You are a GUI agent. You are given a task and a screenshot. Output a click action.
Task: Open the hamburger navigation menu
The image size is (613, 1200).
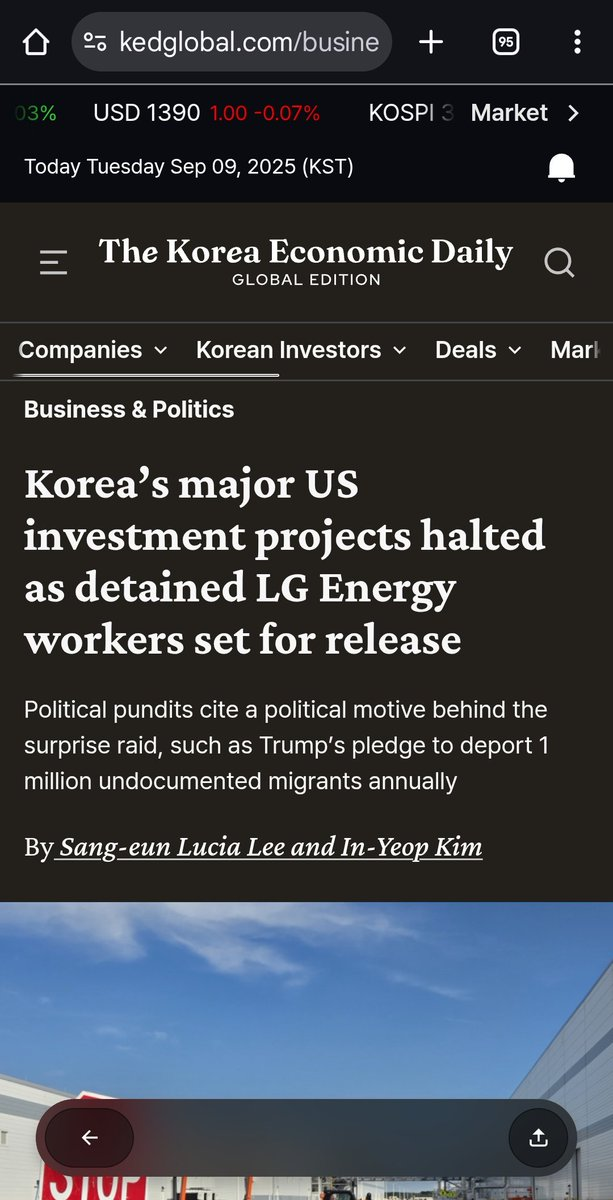(x=53, y=263)
